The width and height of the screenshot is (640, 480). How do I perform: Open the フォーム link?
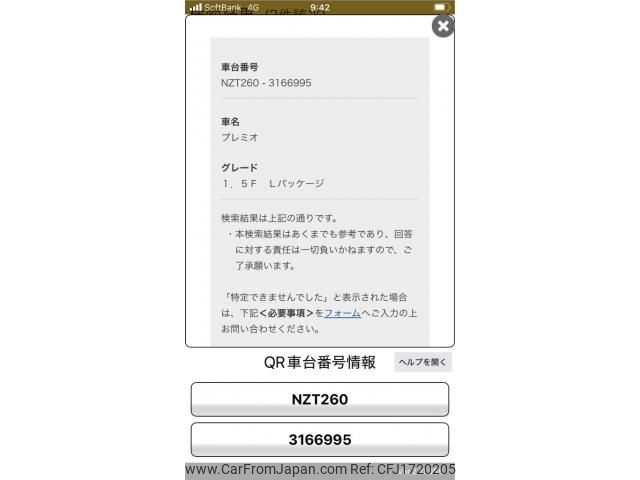pos(342,313)
